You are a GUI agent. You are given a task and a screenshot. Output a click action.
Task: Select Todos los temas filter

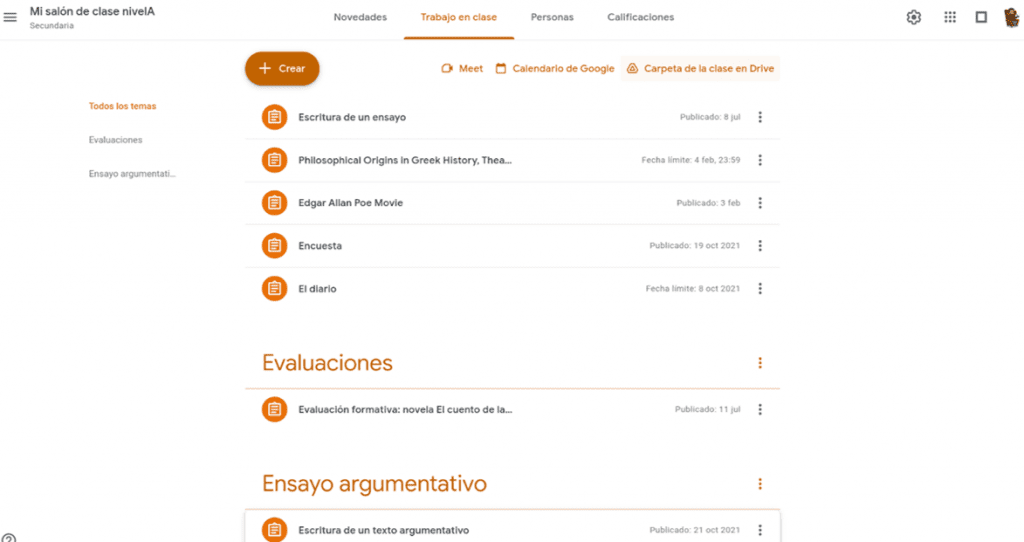[x=122, y=106]
